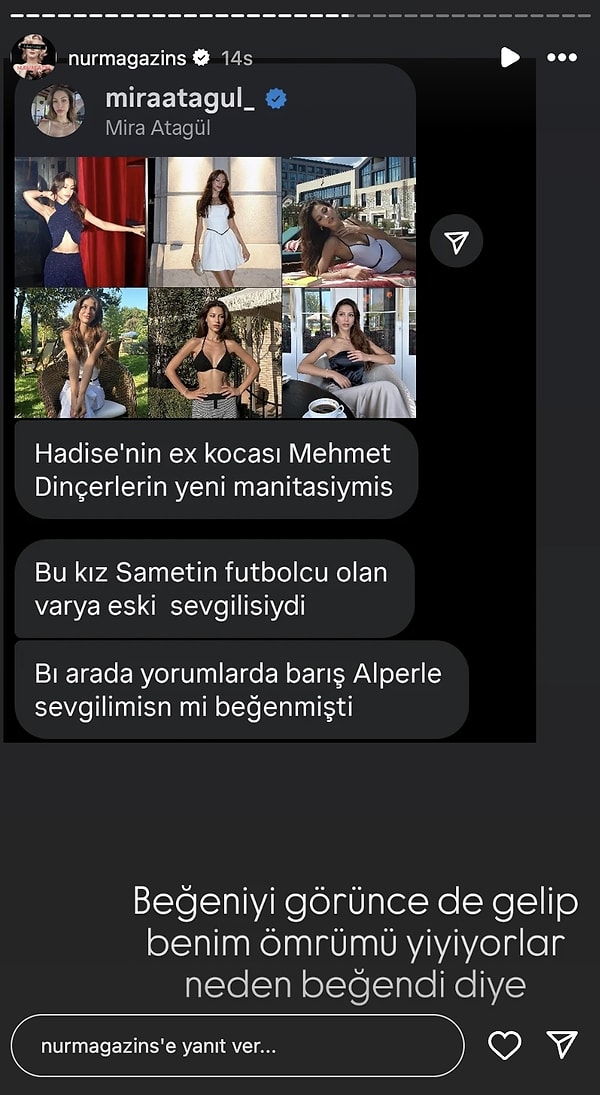Image resolution: width=600 pixels, height=1095 pixels.
Task: Open the nurmagazins username link
Action: (127, 58)
